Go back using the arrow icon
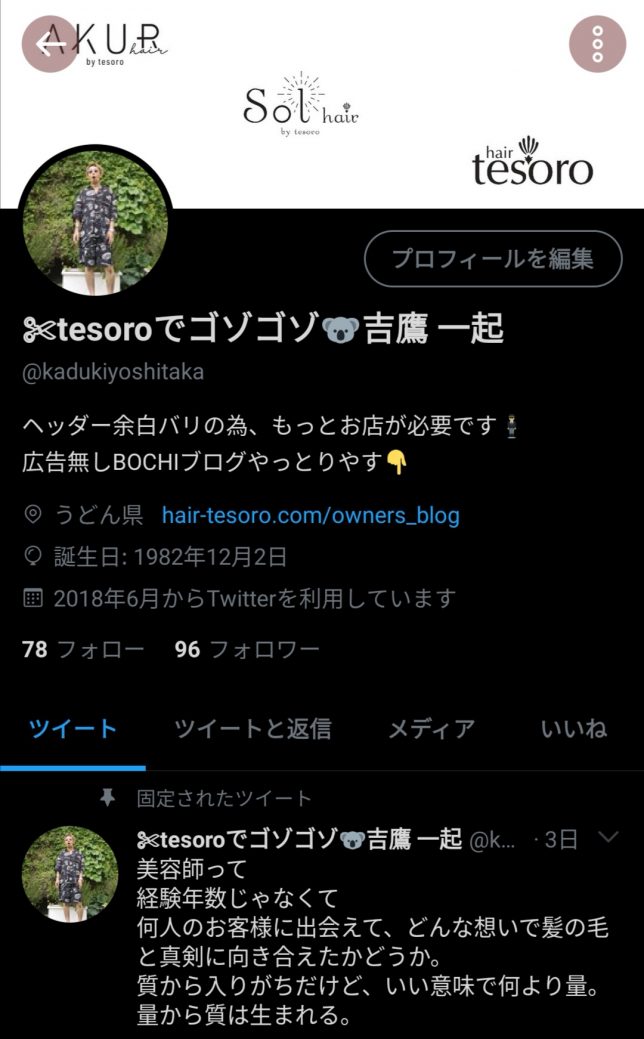The image size is (644, 1039). 49,44
